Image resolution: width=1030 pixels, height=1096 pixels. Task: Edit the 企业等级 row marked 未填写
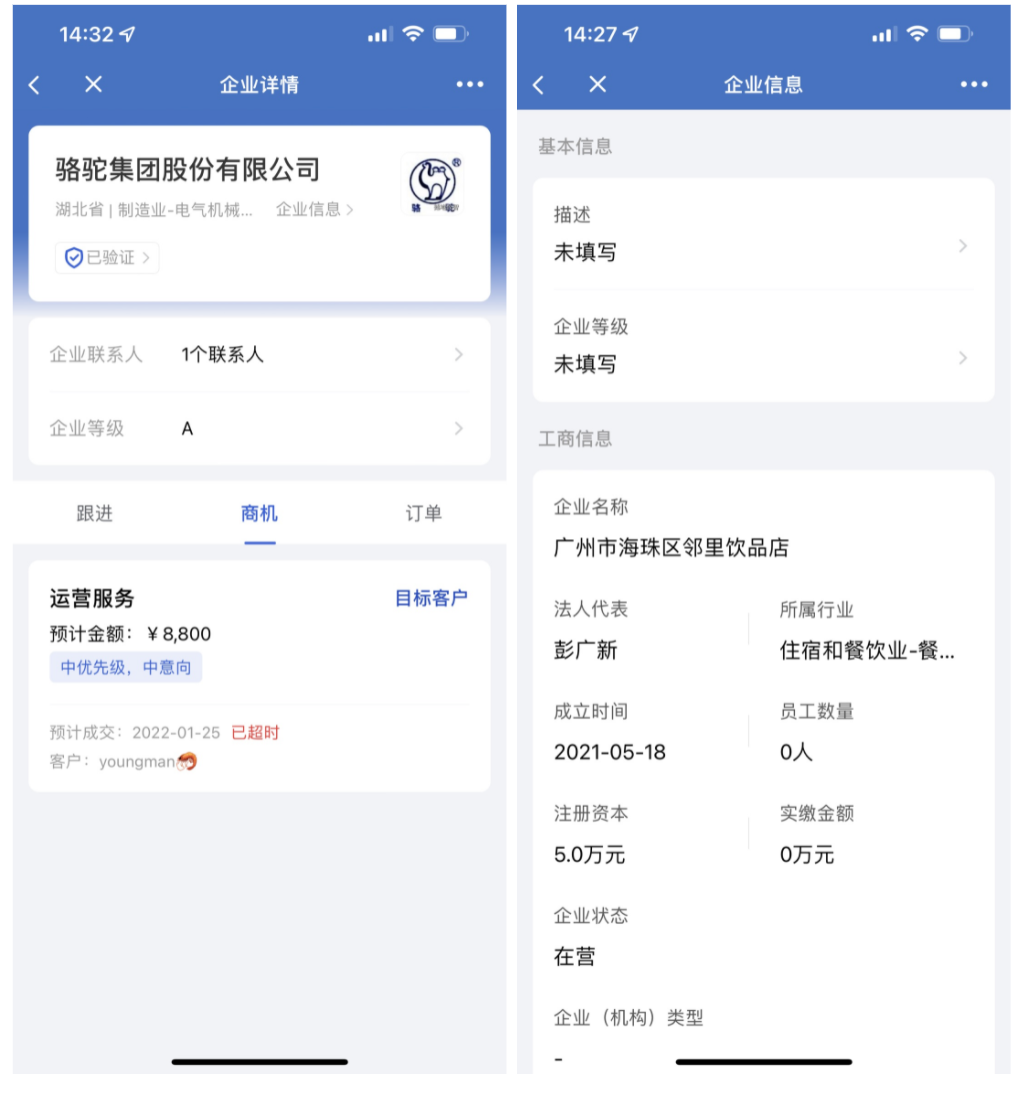(x=762, y=347)
